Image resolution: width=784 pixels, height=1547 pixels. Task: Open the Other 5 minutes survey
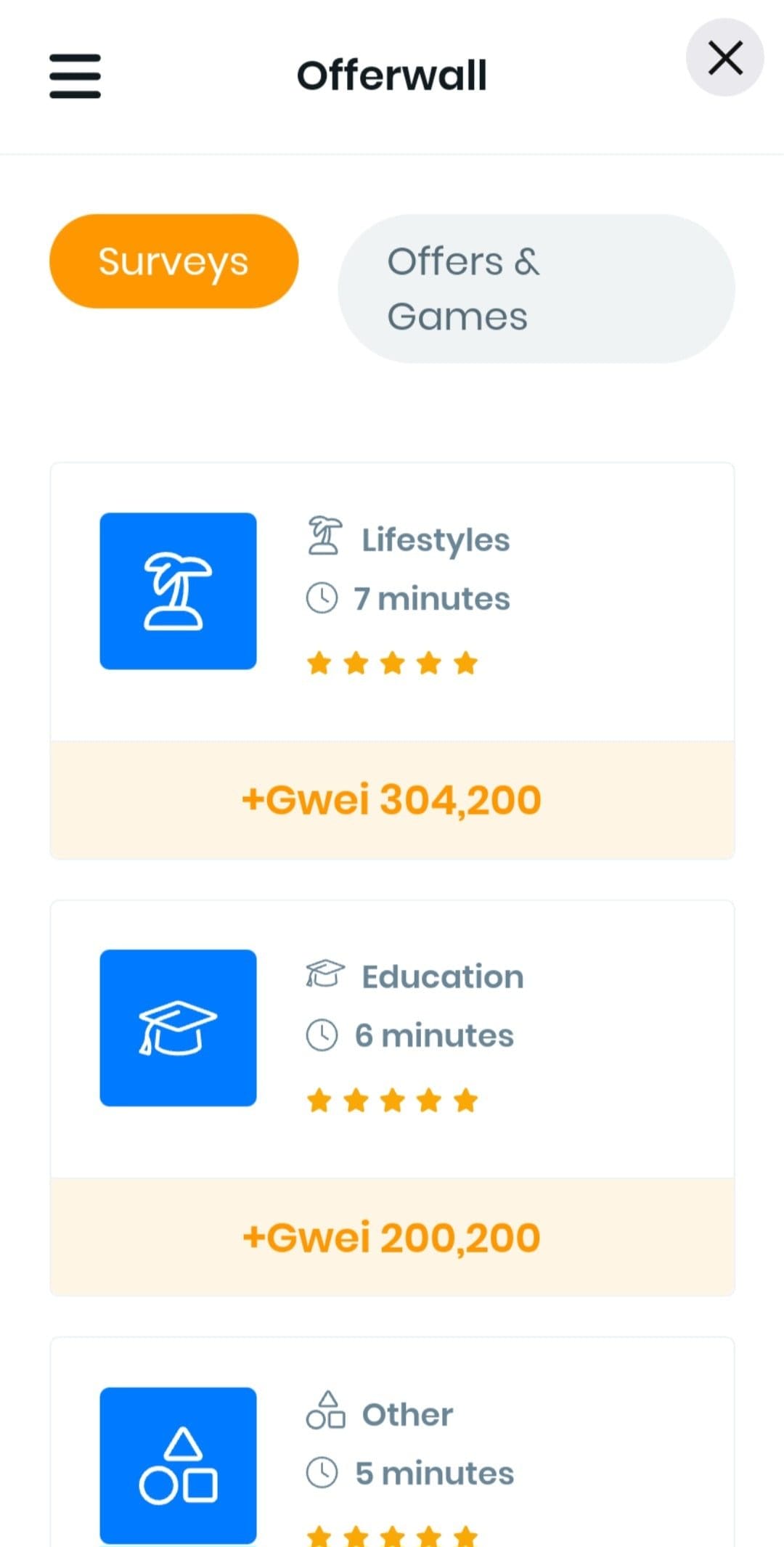coord(392,1442)
